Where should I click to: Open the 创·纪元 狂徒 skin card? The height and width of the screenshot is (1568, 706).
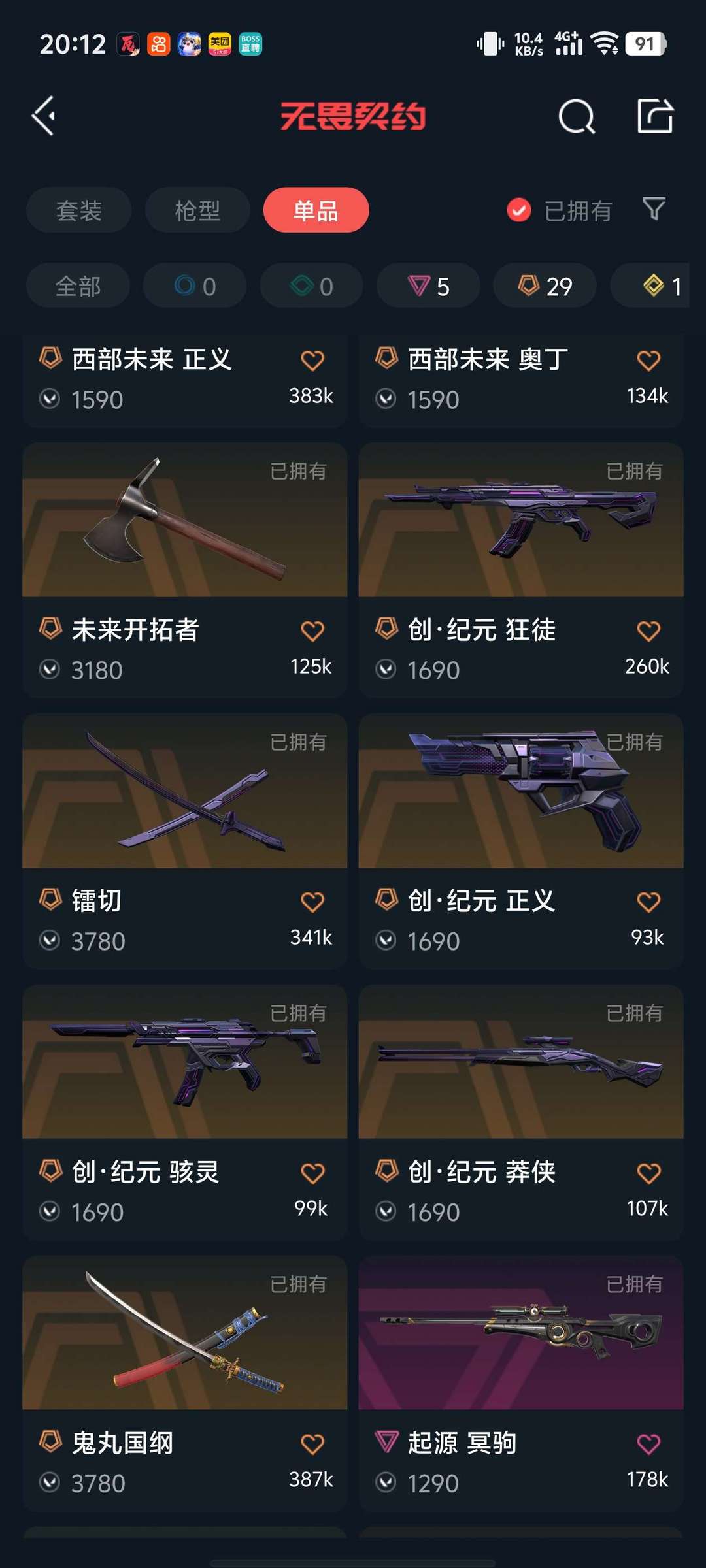pyautogui.click(x=521, y=570)
